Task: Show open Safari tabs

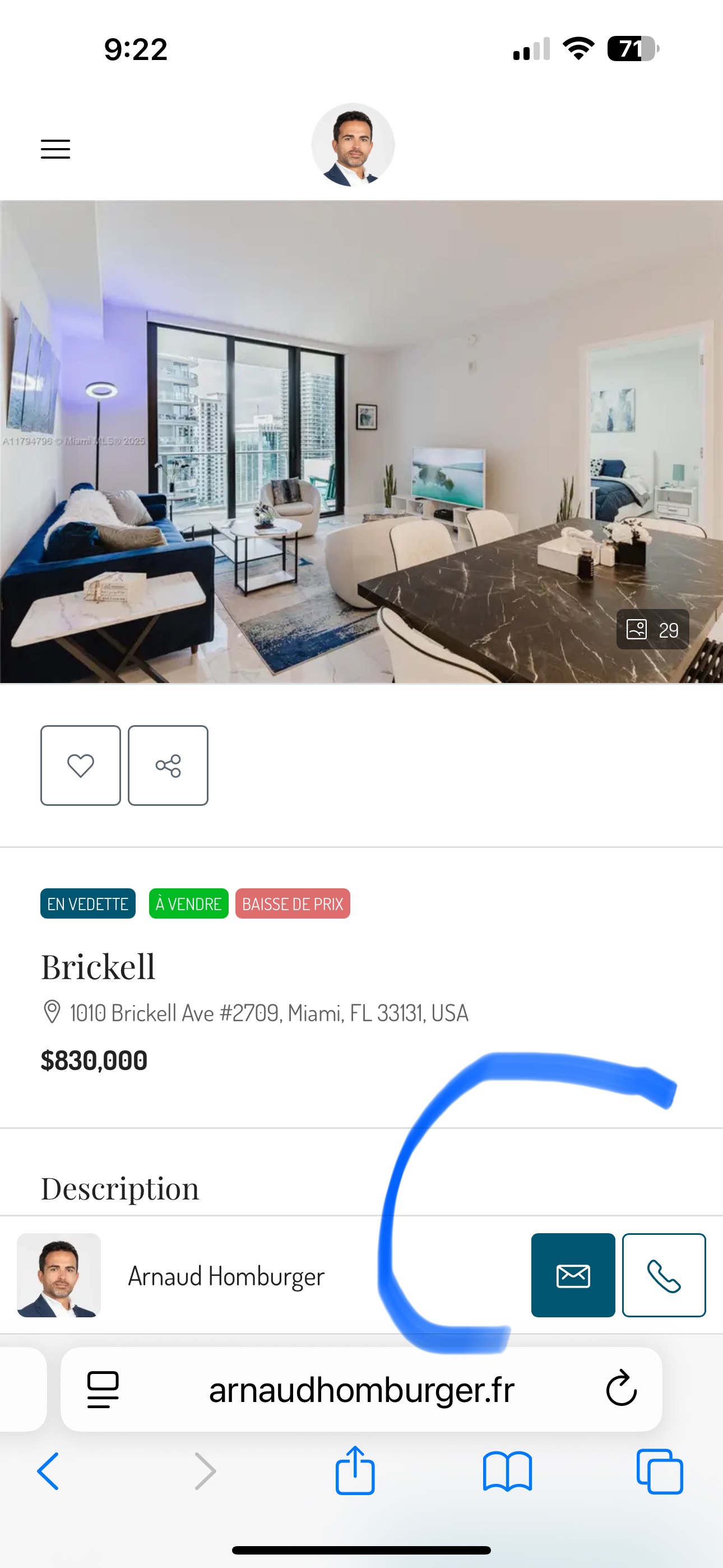Action: 660,1472
